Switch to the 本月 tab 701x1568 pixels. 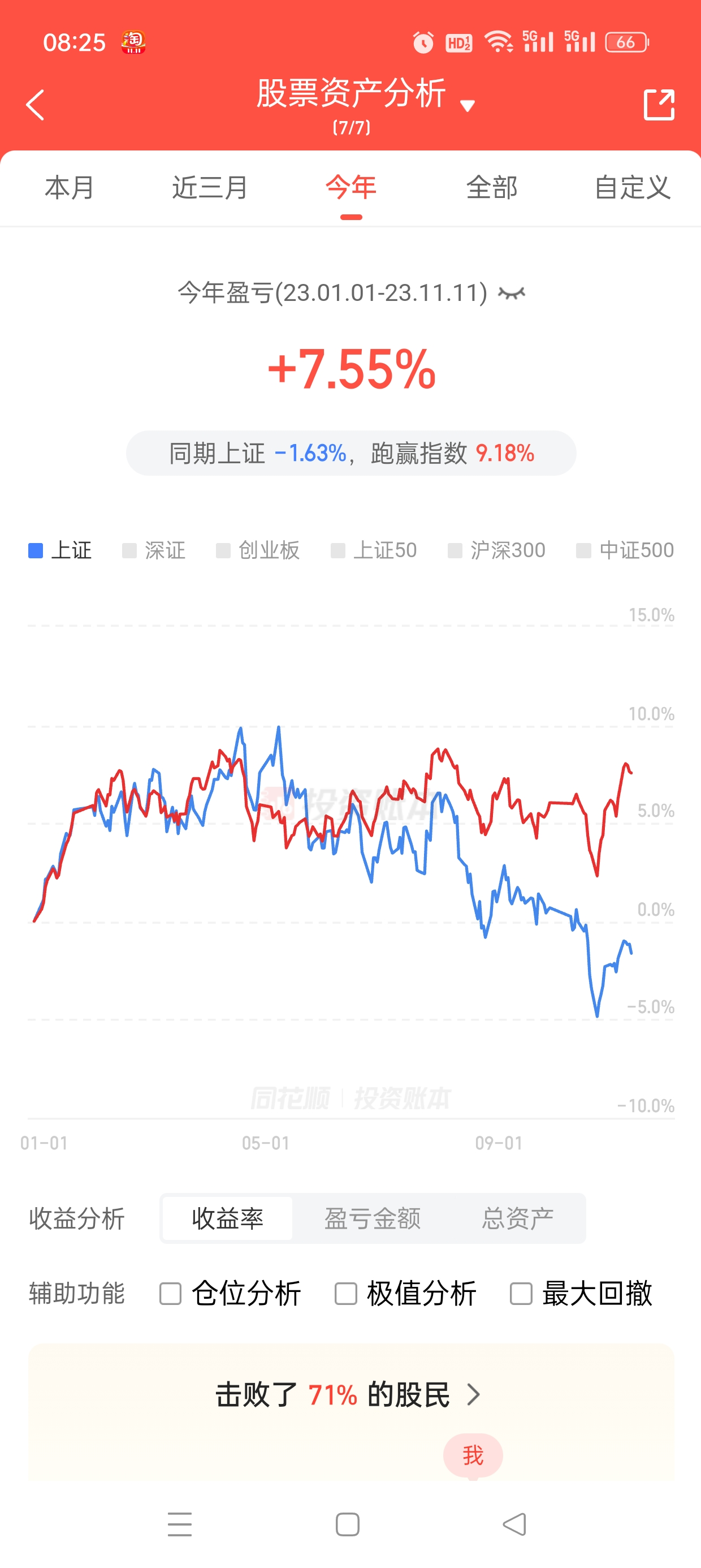pos(70,187)
